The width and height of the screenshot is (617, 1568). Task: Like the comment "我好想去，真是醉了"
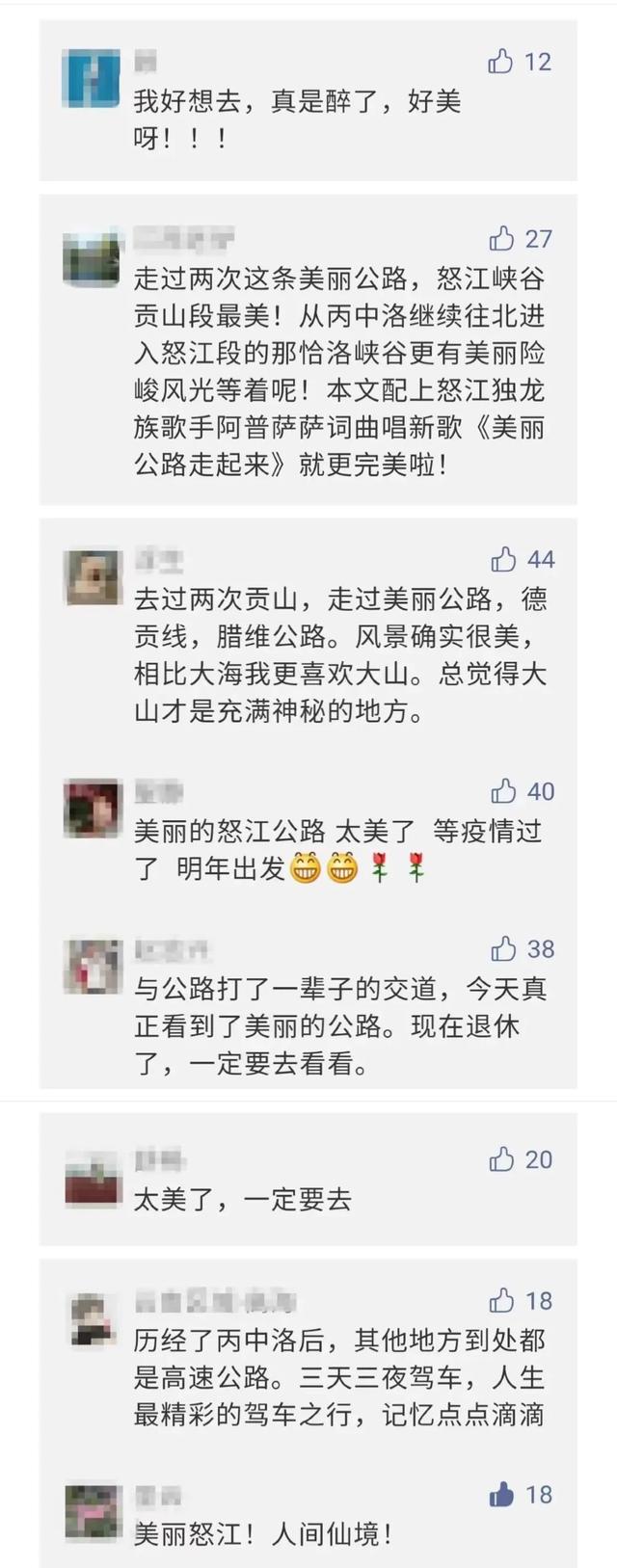[501, 63]
